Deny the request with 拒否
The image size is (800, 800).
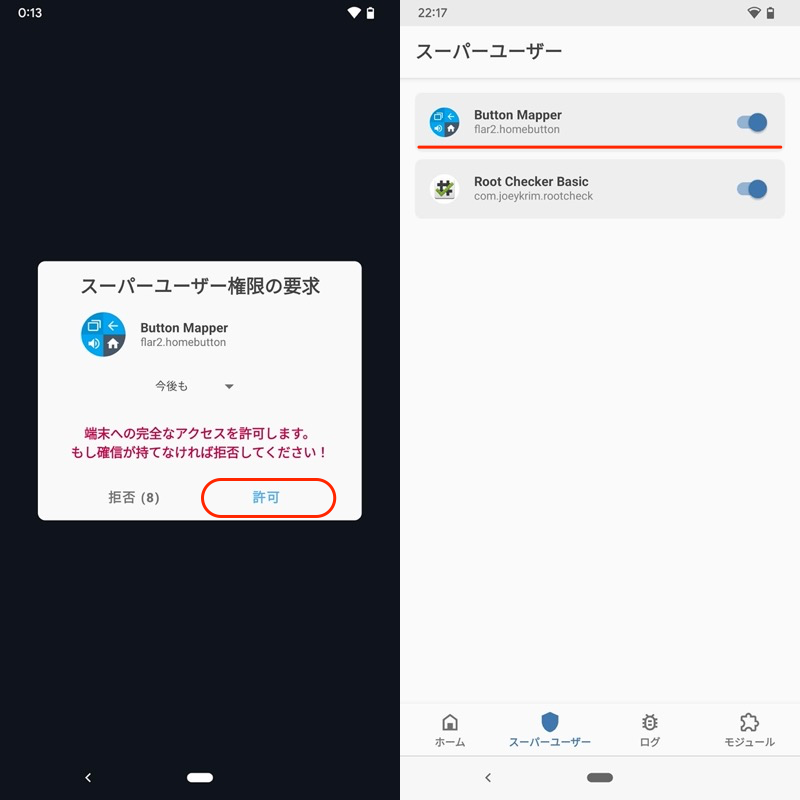click(x=134, y=497)
